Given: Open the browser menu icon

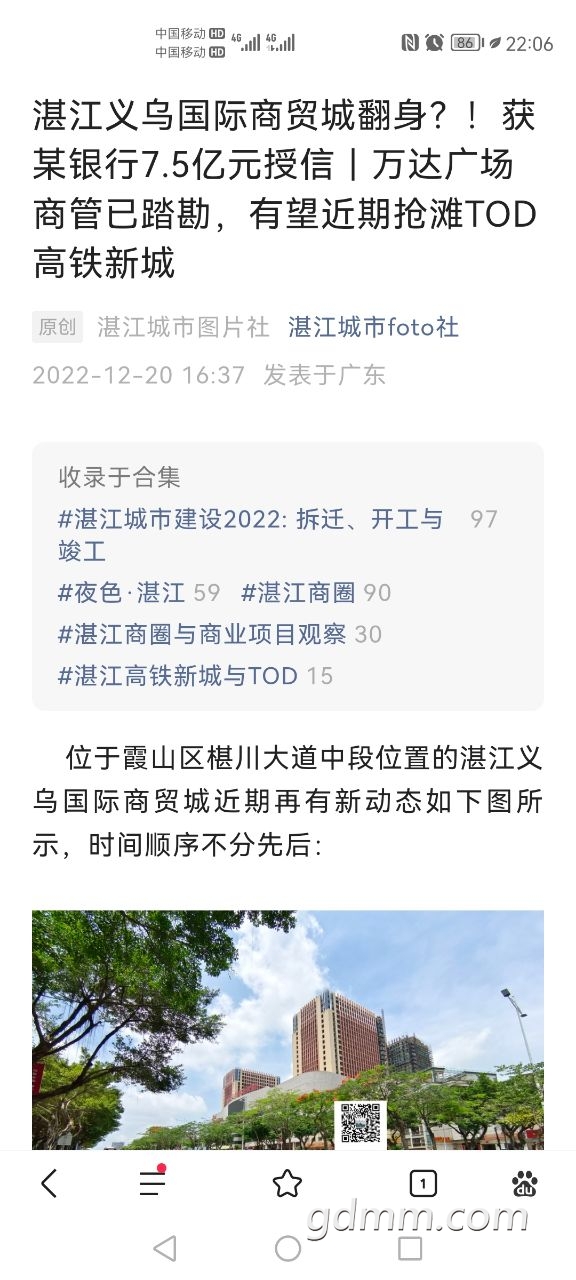Looking at the screenshot, I should point(152,1183).
